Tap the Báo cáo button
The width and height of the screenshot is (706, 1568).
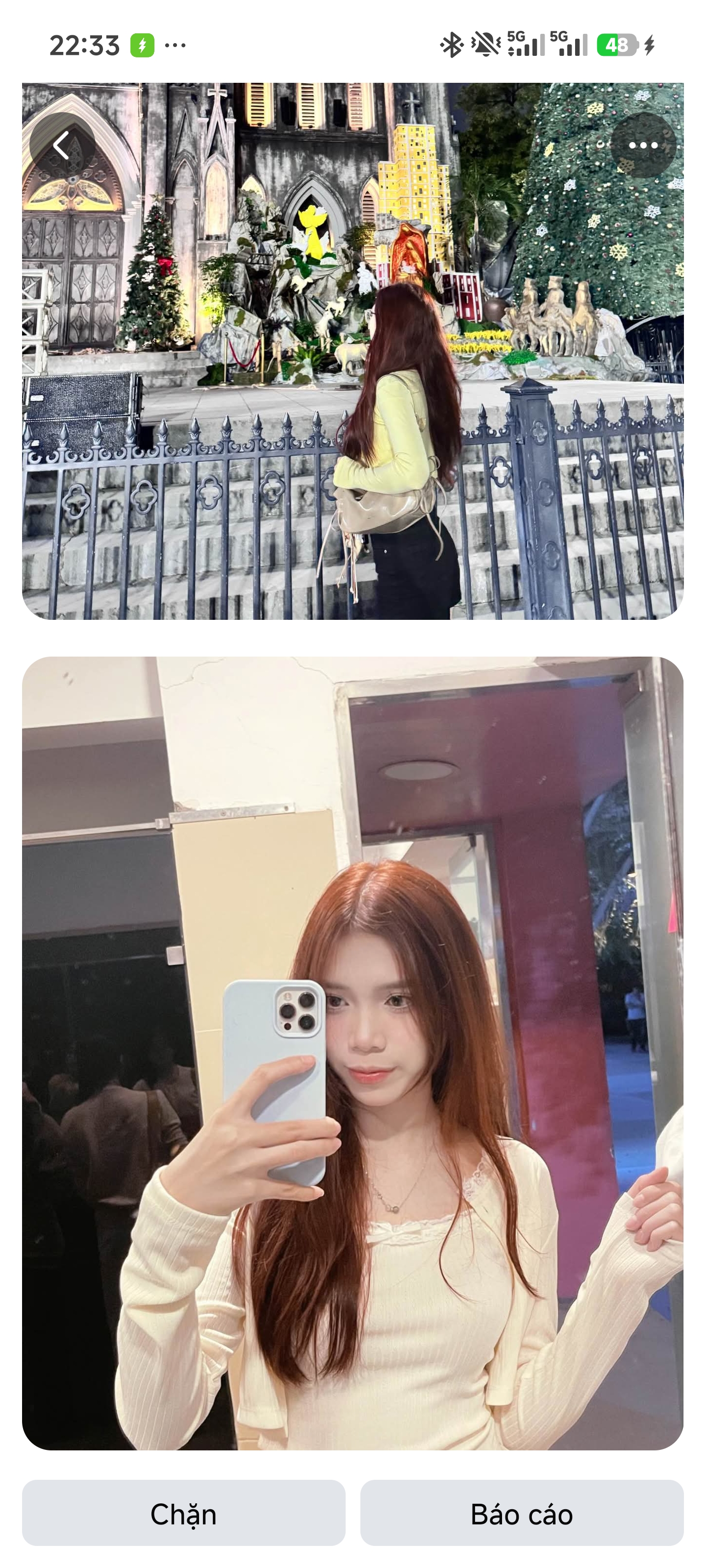(x=522, y=1513)
